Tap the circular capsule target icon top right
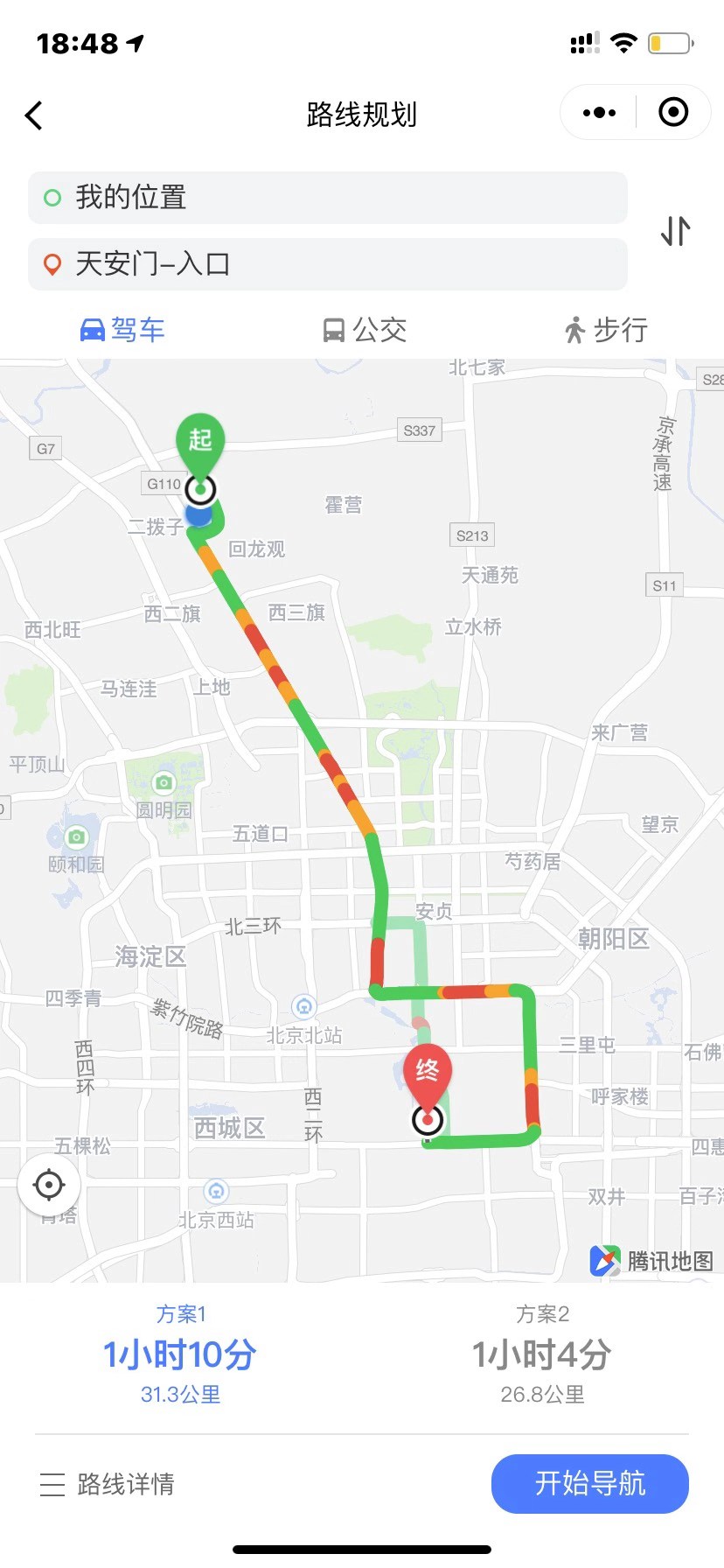The image size is (724, 1568). coord(673,112)
